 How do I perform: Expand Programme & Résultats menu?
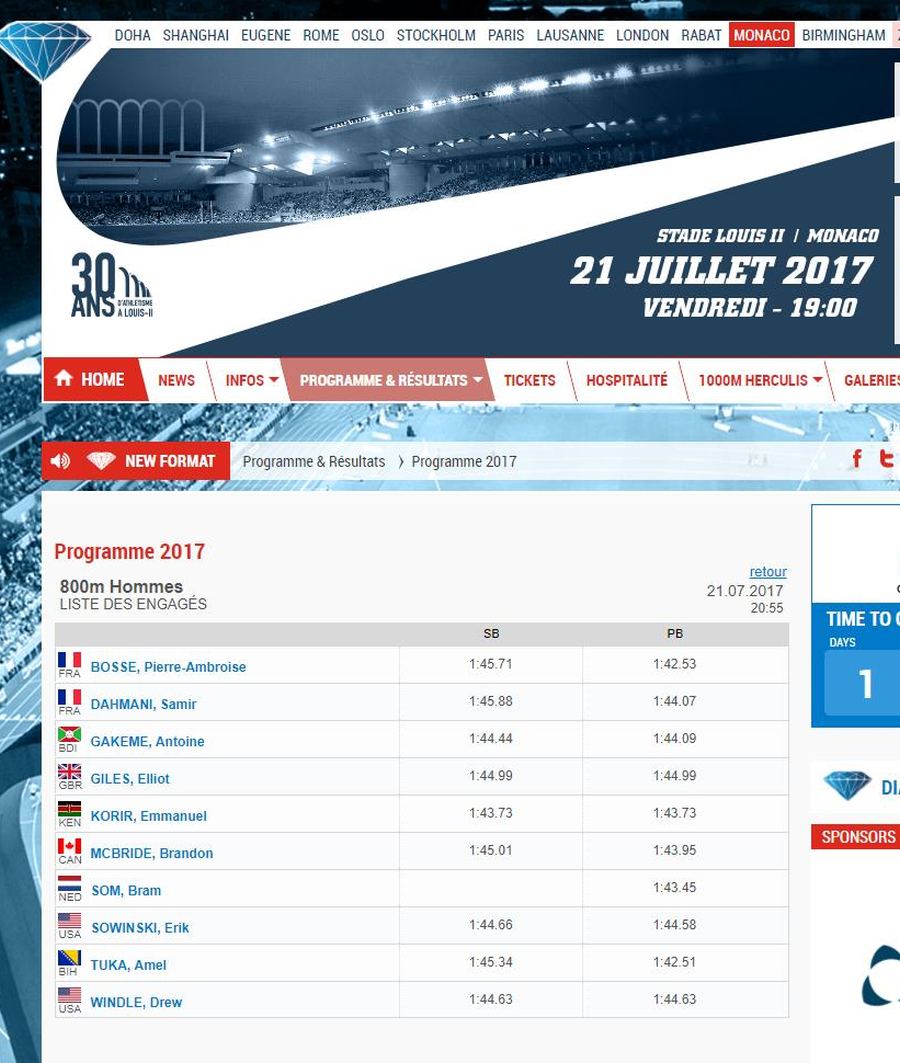tap(390, 380)
